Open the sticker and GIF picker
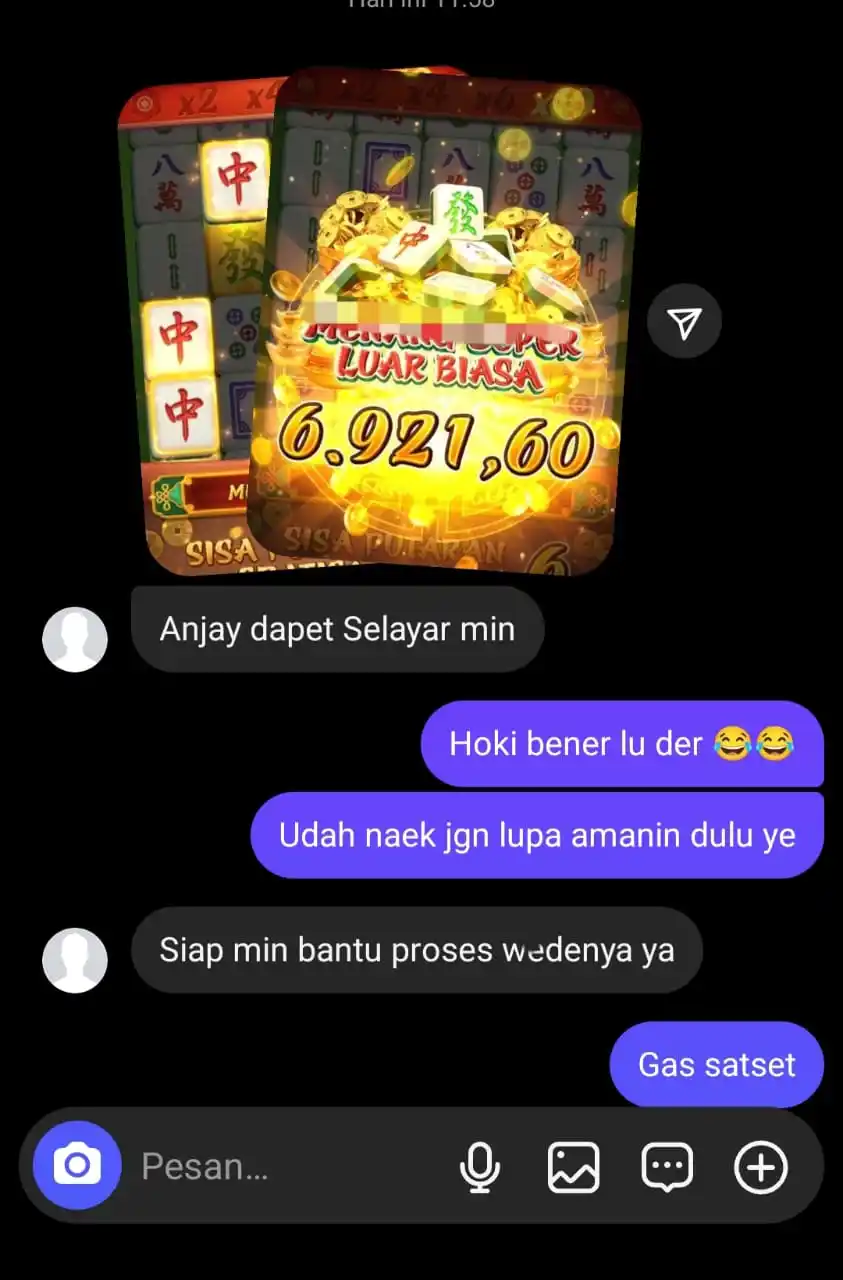The width and height of the screenshot is (843, 1280). tap(667, 1167)
